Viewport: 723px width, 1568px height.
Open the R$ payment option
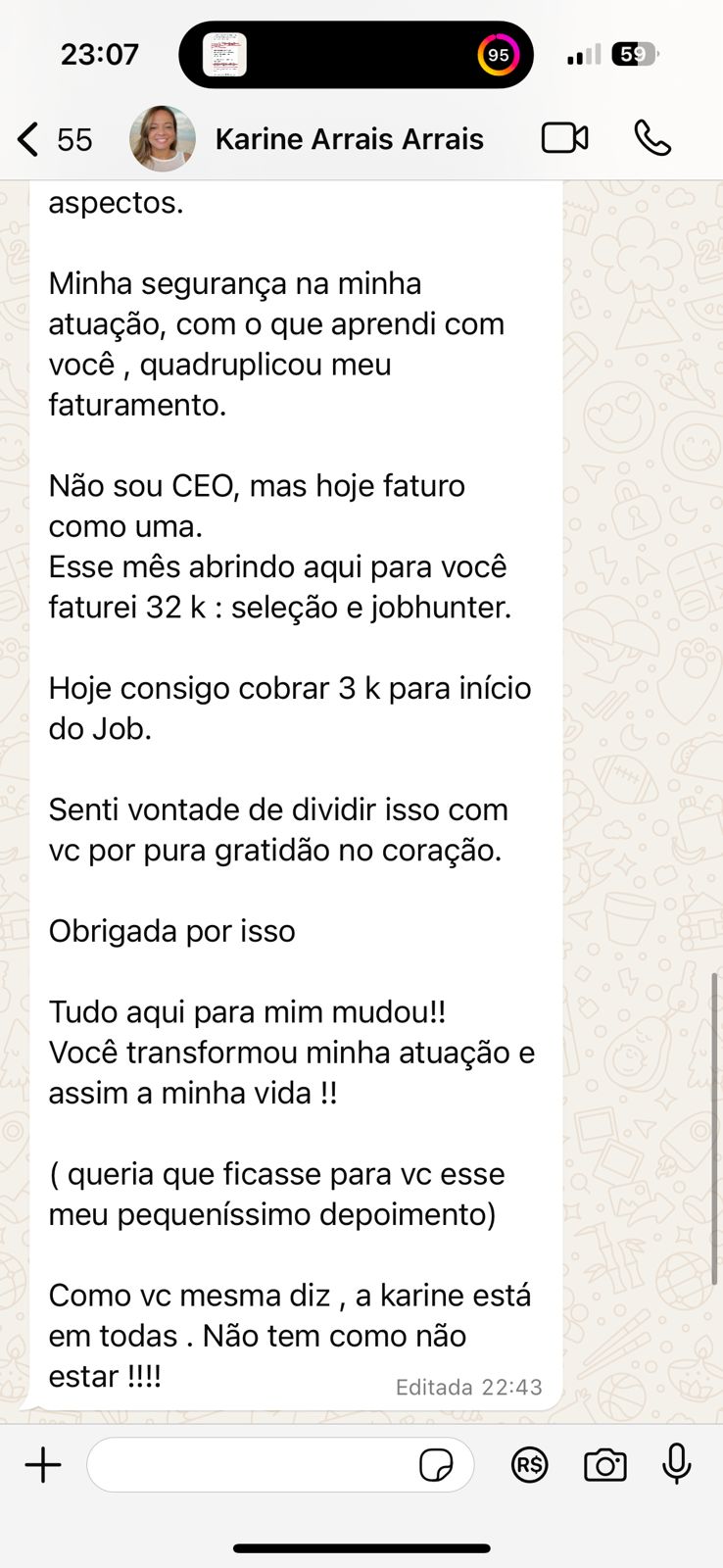point(530,1465)
